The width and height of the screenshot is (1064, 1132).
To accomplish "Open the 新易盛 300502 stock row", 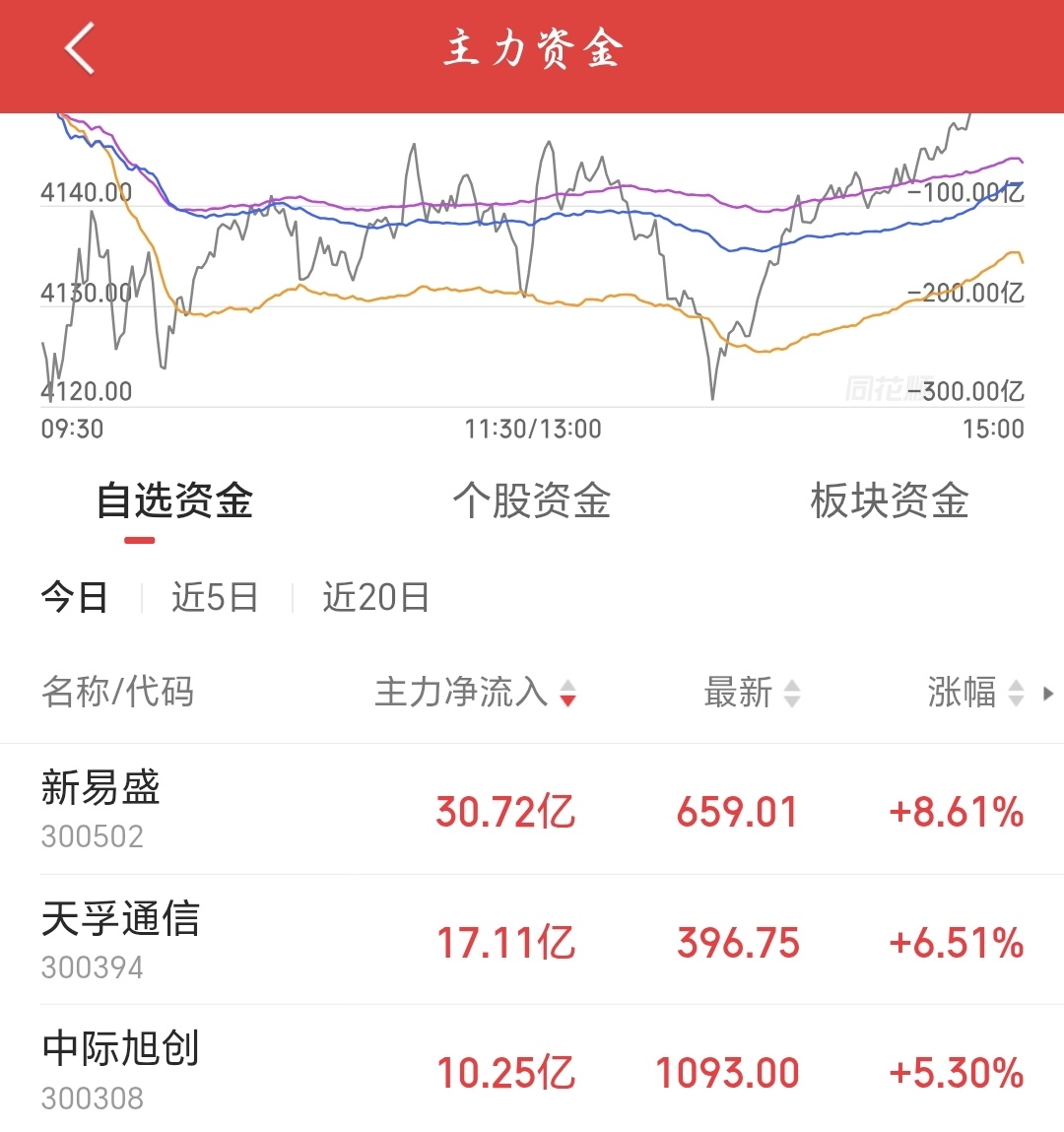I will point(532,809).
